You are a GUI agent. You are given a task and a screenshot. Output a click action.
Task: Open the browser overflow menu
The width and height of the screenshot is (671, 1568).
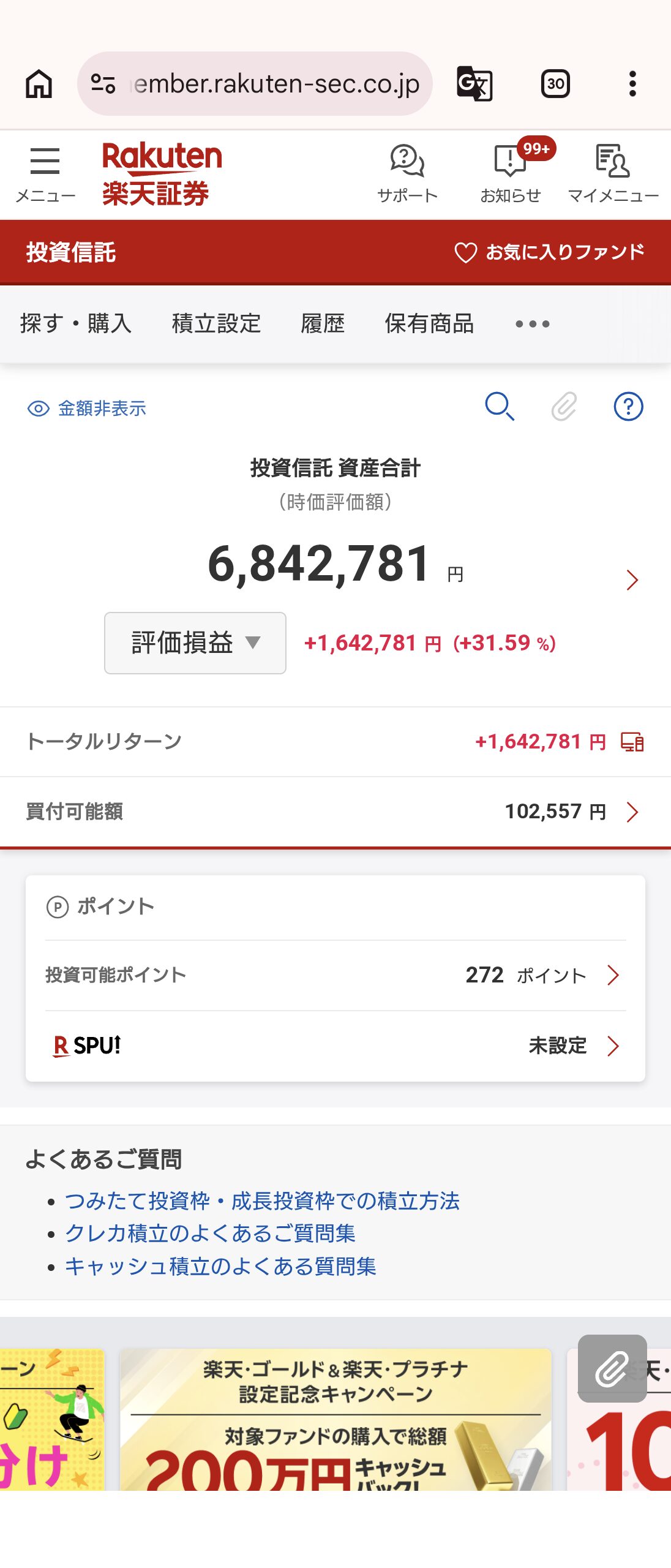(632, 84)
